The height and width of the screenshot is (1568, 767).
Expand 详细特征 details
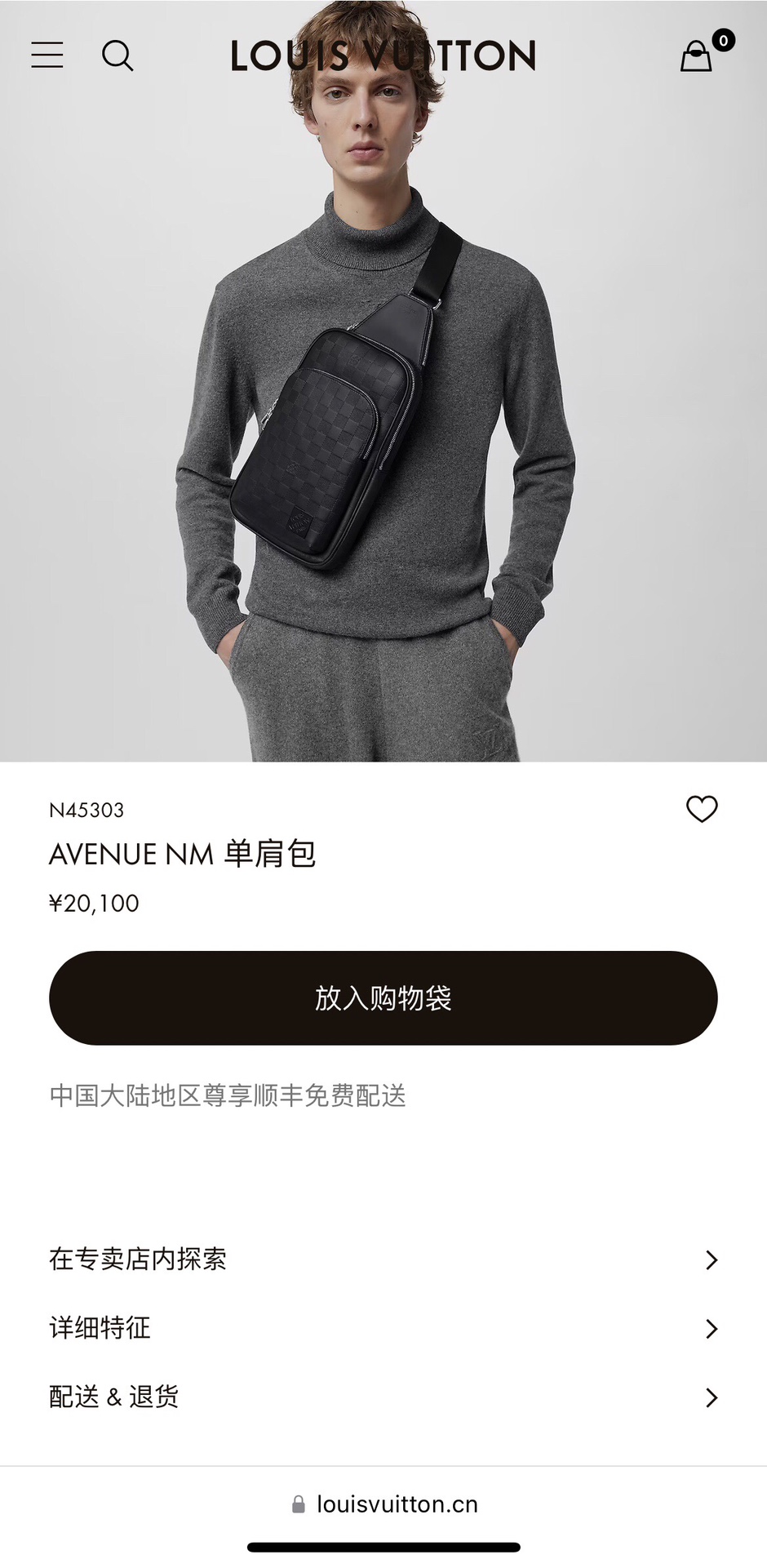point(383,1328)
